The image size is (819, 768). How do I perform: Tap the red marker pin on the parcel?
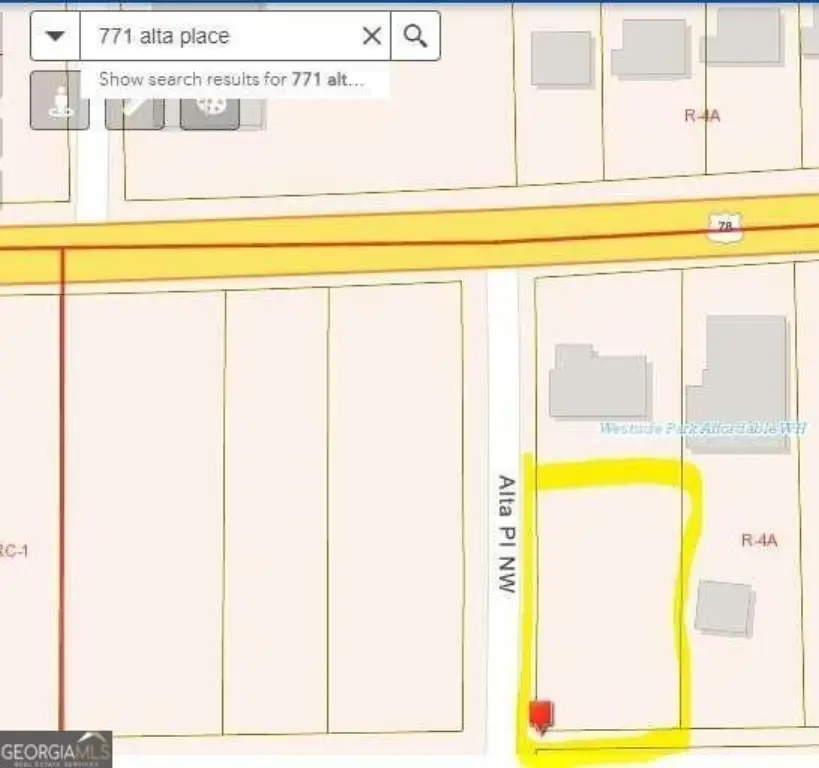(540, 716)
